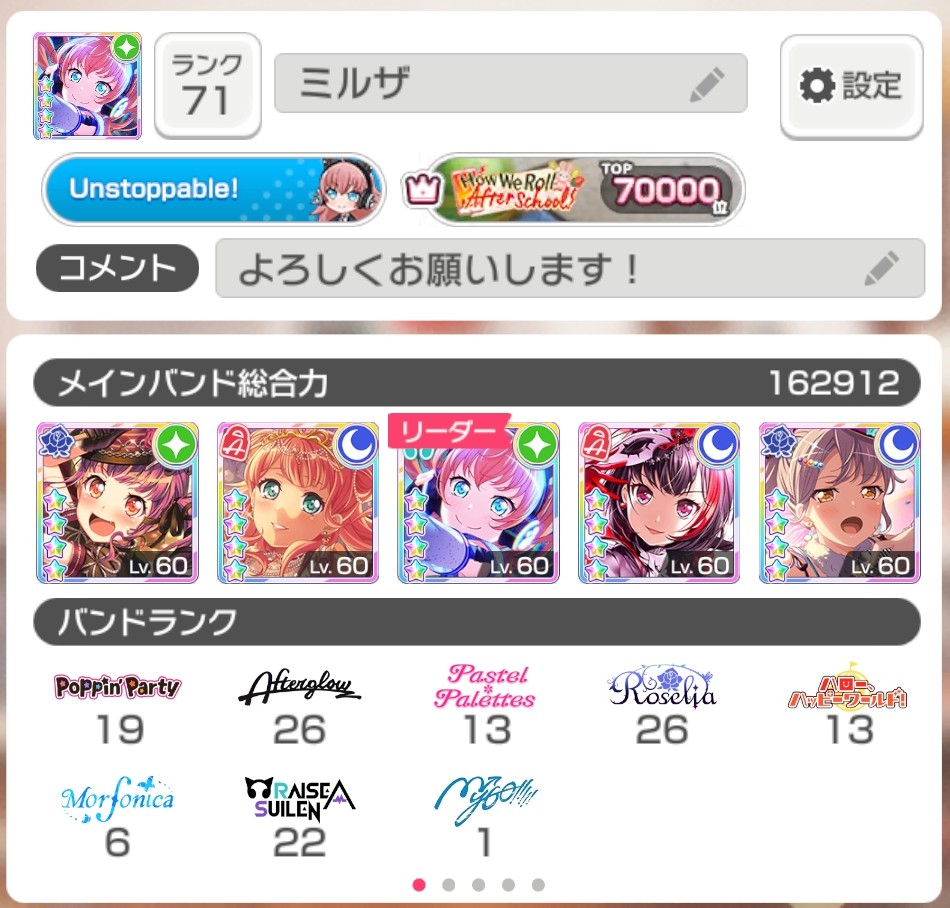The width and height of the screenshot is (950, 908).
Task: Jump to the second profile page dot
Action: tap(449, 884)
